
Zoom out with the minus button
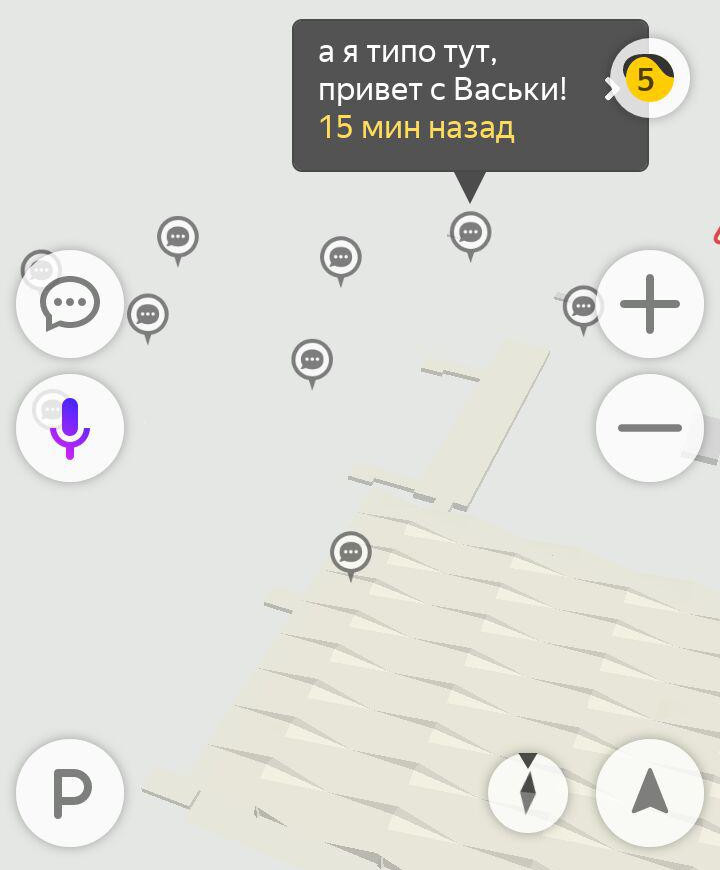[650, 428]
